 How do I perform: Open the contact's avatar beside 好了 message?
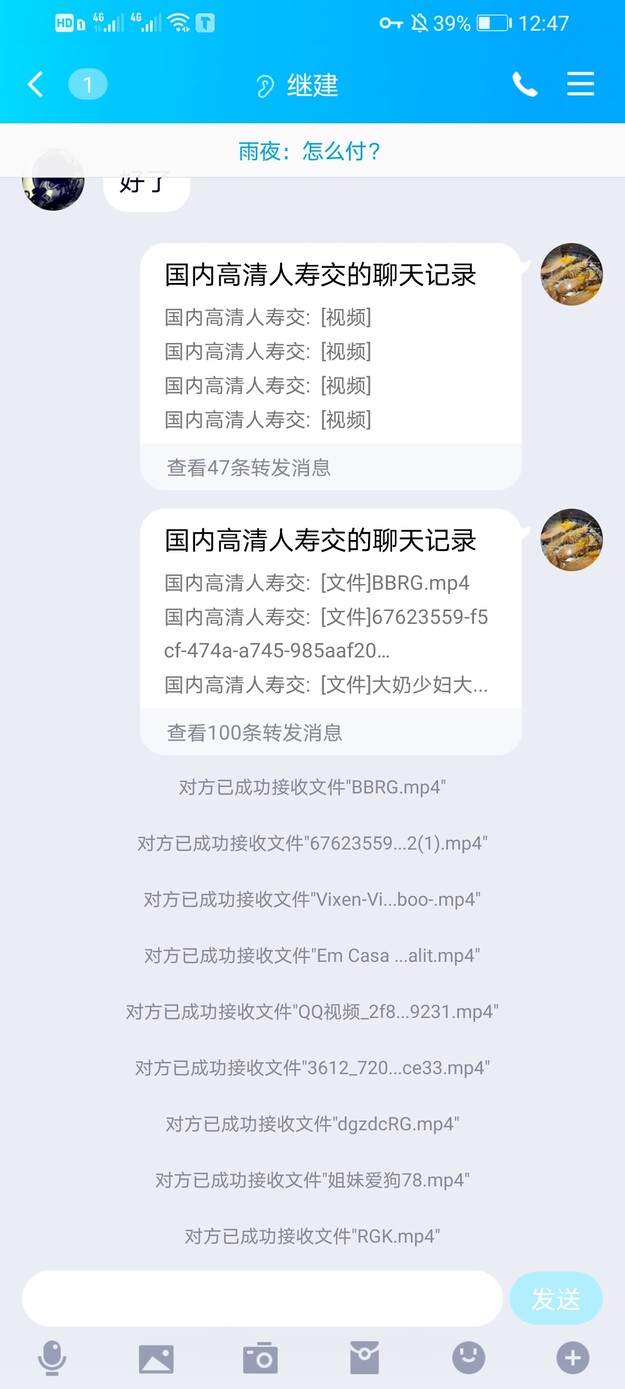[x=53, y=184]
